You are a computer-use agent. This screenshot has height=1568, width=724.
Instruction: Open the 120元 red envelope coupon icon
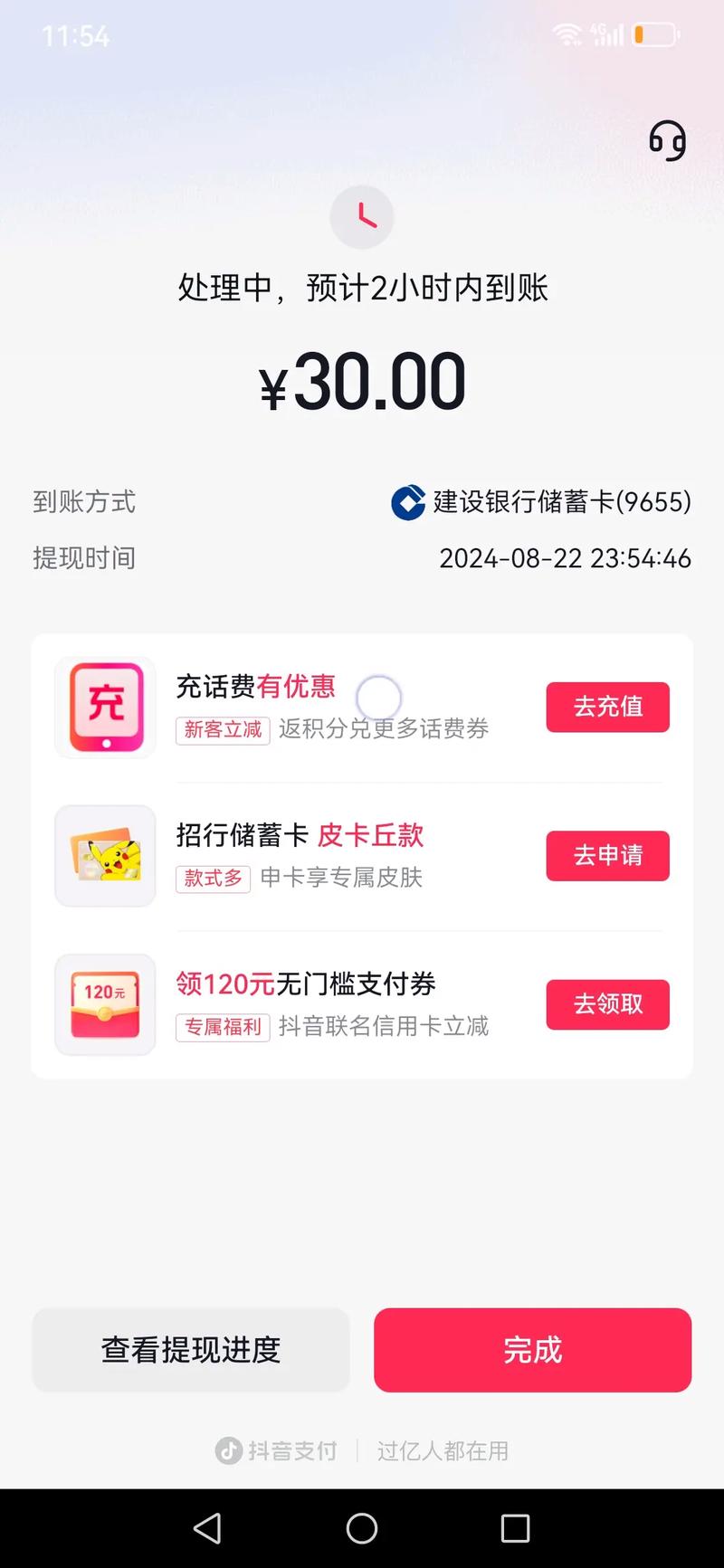pos(104,1004)
